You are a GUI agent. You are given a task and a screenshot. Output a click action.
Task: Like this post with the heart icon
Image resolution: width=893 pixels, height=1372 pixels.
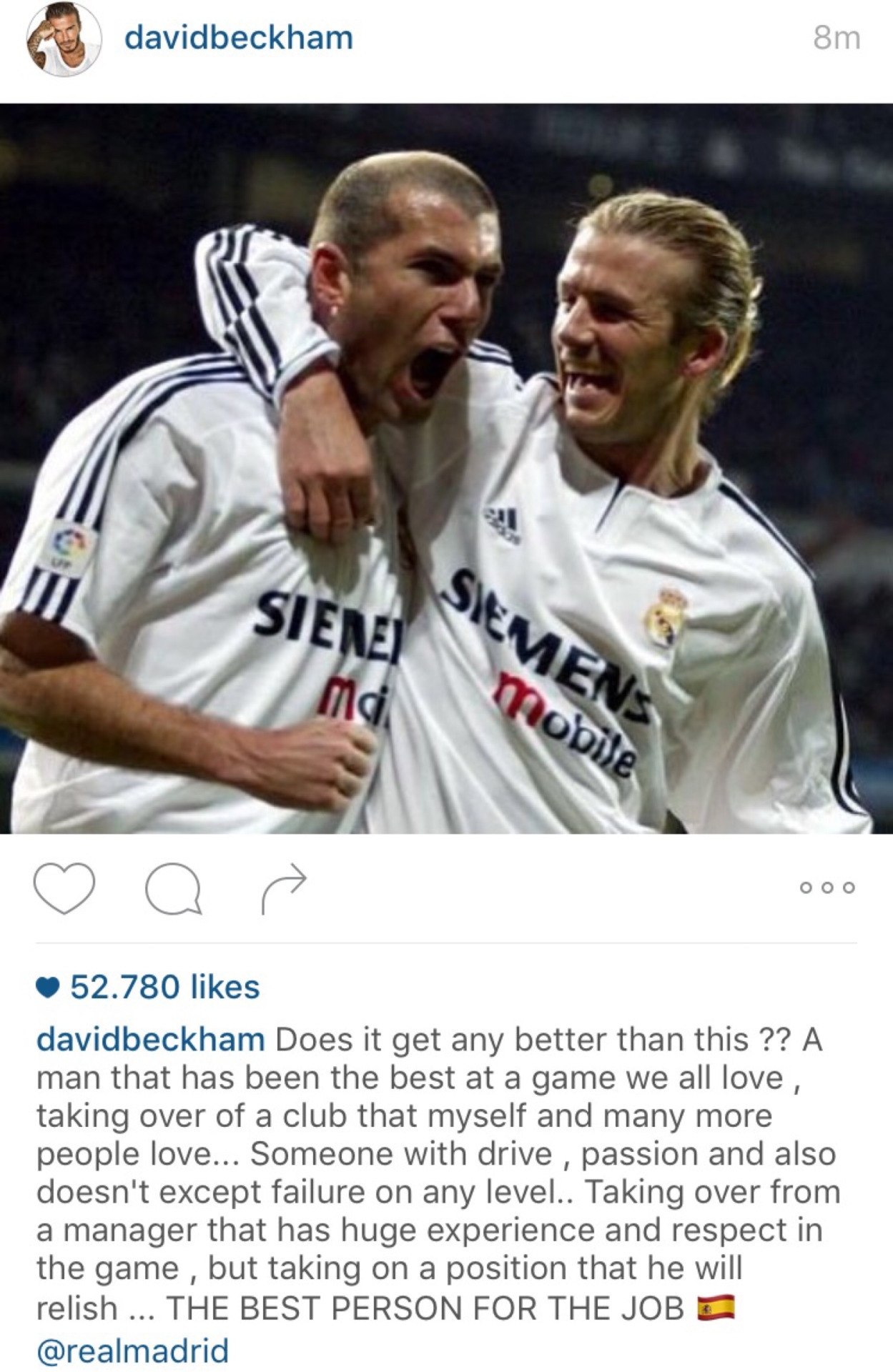tap(64, 888)
